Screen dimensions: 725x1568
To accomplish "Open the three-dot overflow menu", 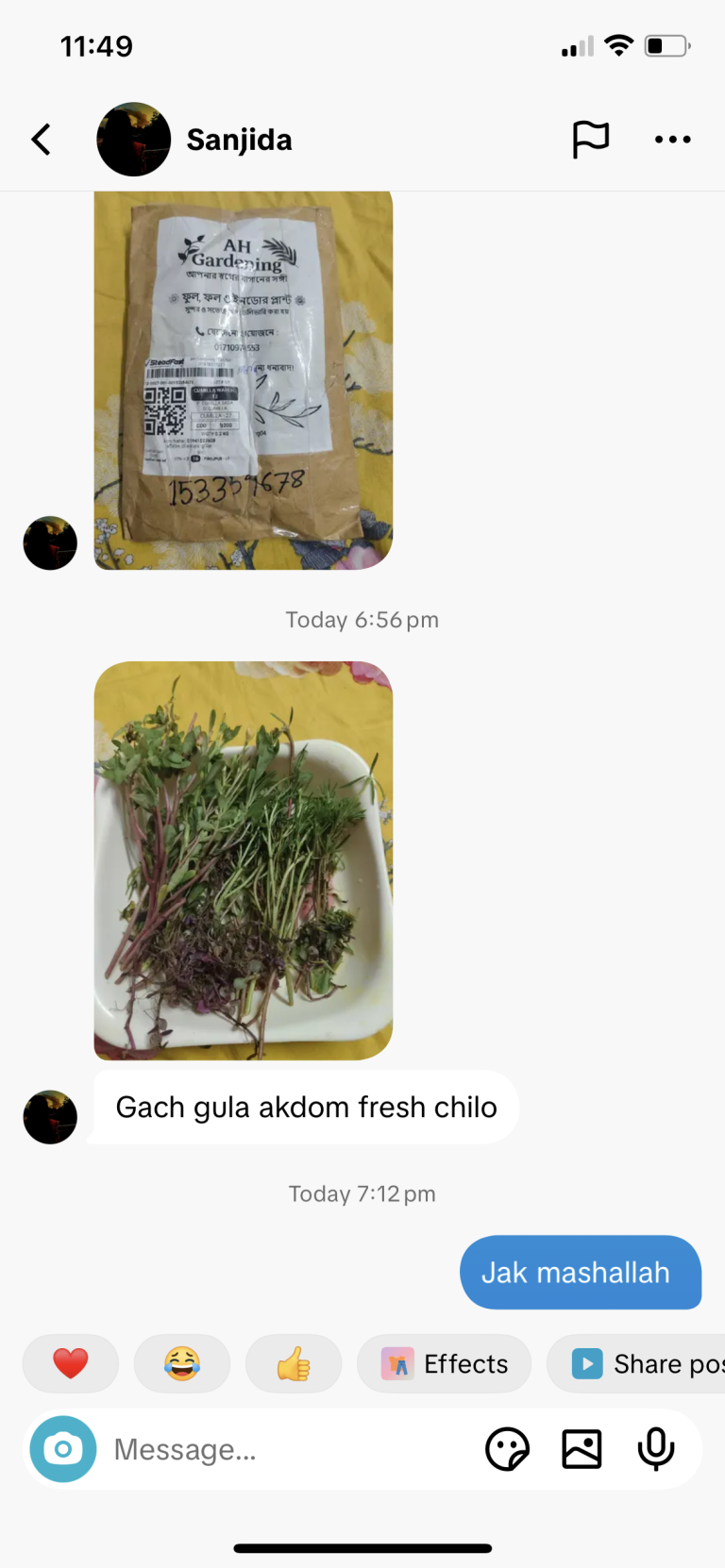I will pyautogui.click(x=672, y=140).
